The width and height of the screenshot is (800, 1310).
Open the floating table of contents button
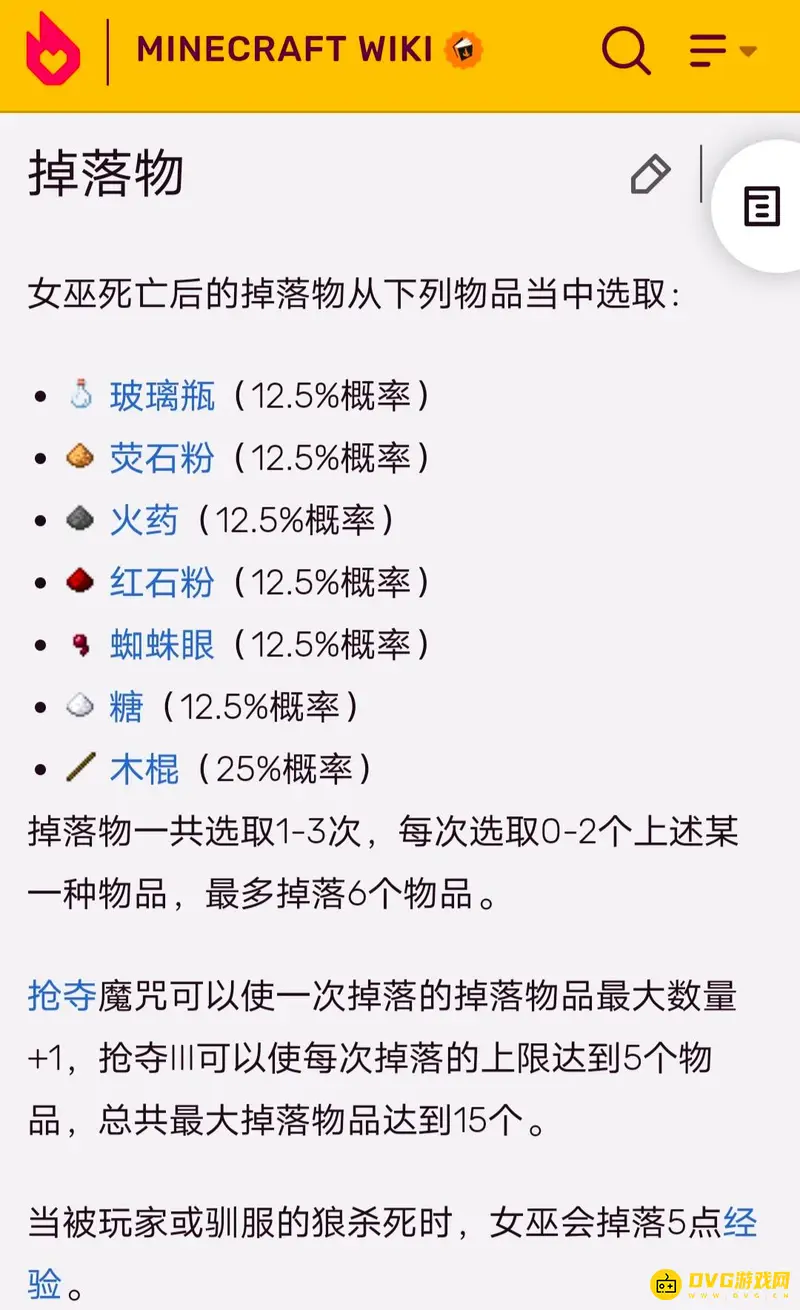[x=762, y=207]
